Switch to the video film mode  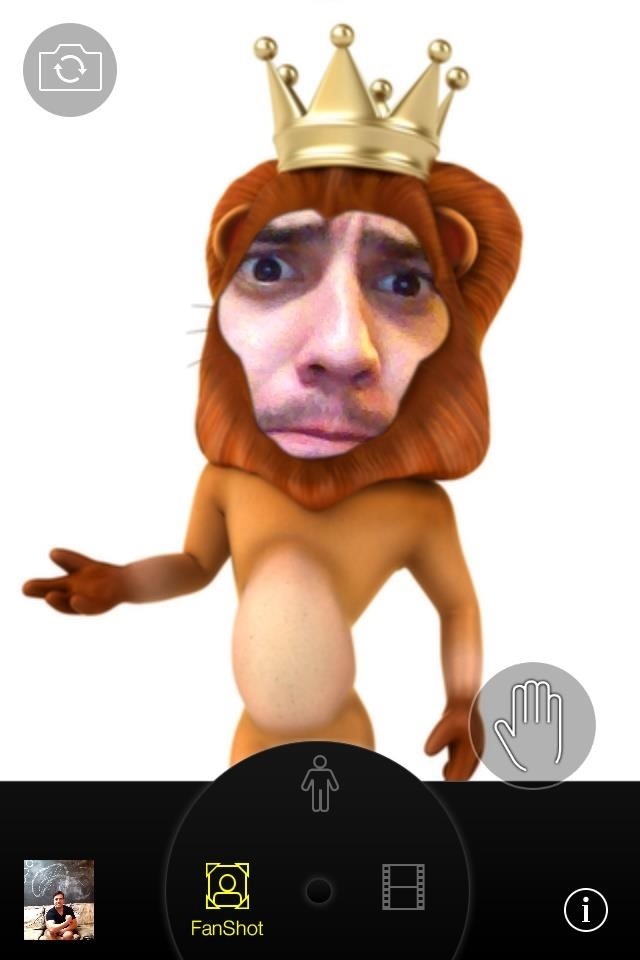[403, 887]
